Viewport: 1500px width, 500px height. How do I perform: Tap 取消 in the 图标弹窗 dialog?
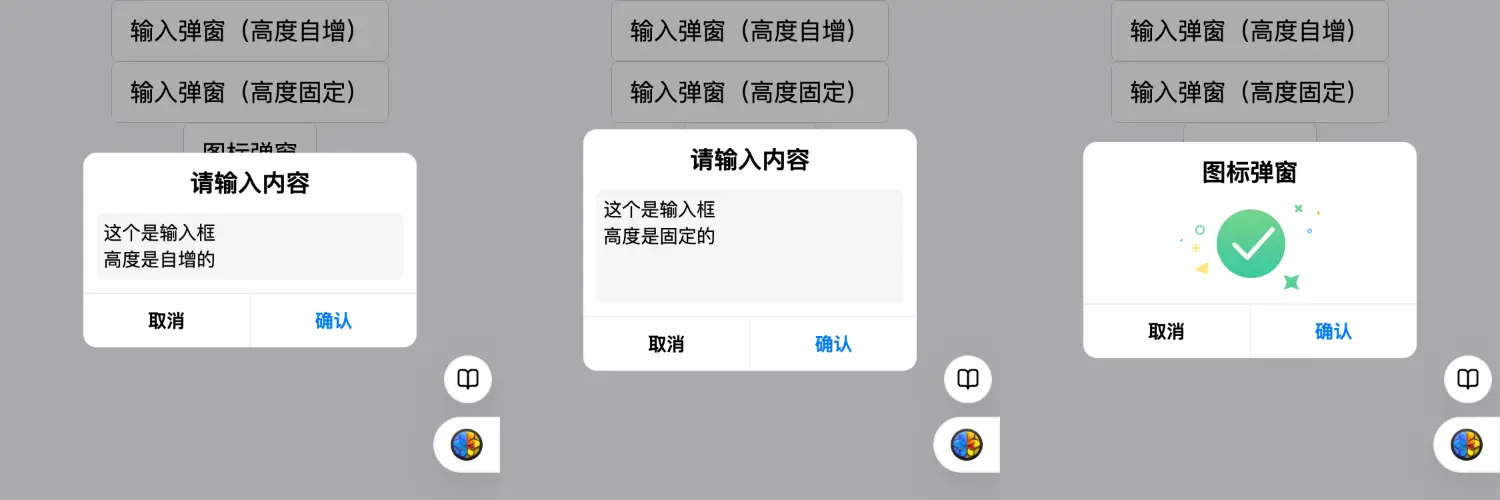(1166, 331)
